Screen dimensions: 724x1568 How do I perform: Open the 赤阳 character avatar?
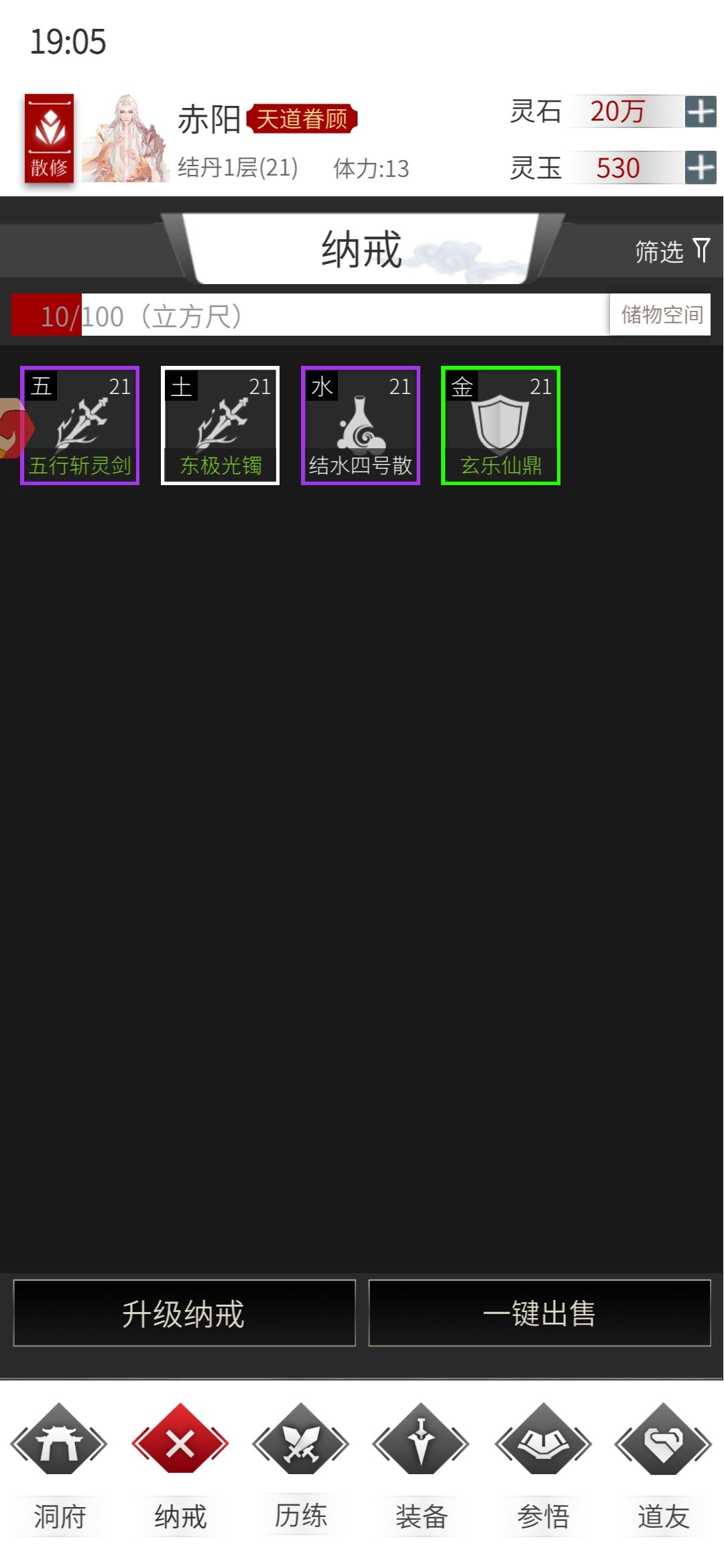click(125, 139)
